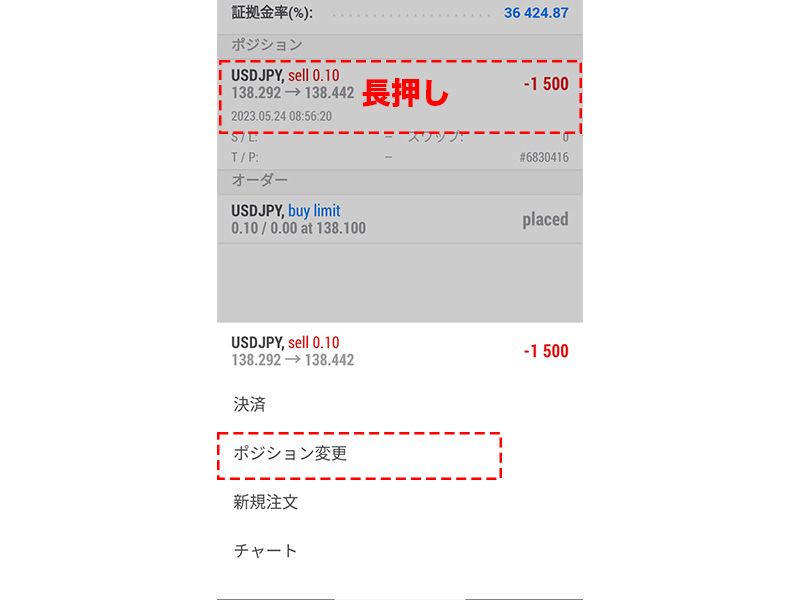This screenshot has height=600, width=800.
Task: Open ポジション変更 to modify the position
Action: tap(290, 453)
